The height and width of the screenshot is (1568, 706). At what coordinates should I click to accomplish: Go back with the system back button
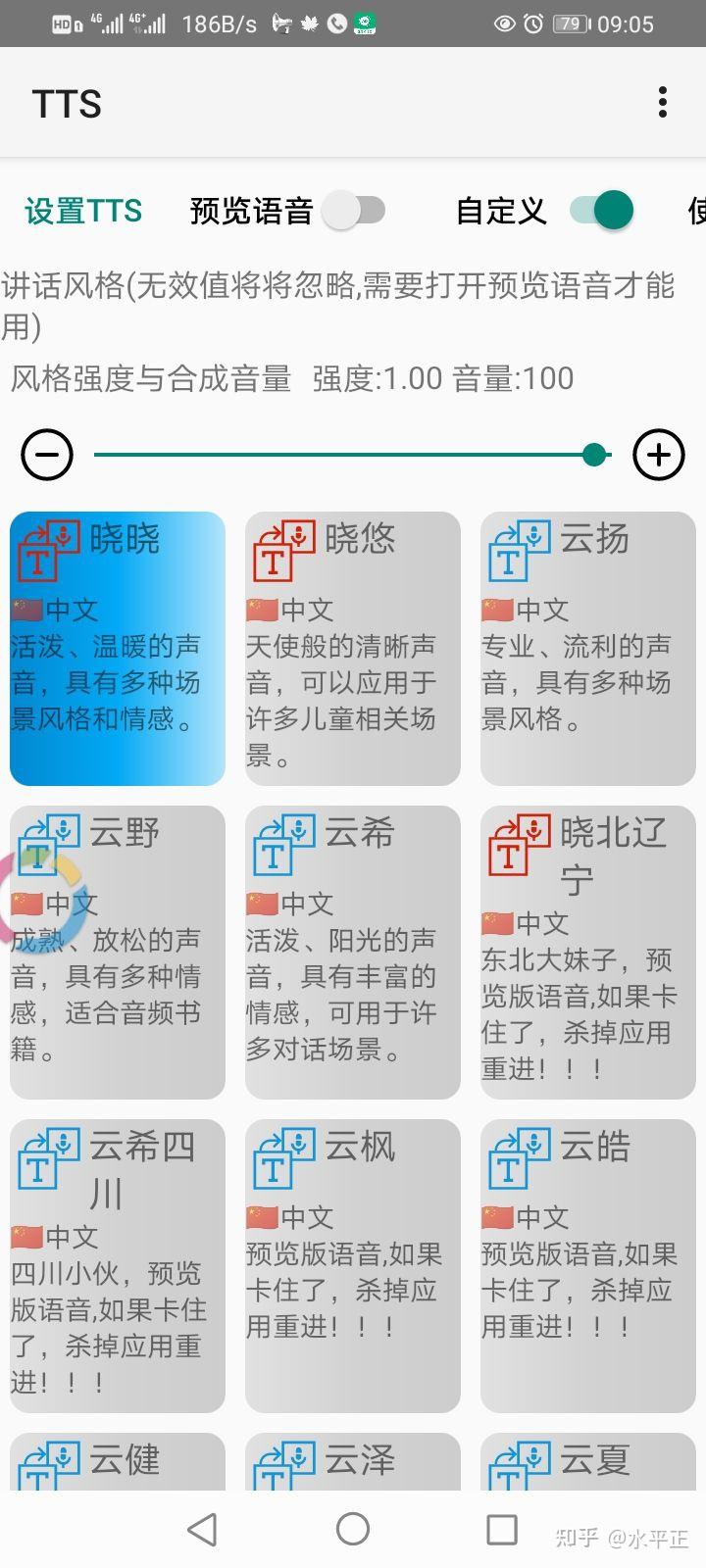(202, 1529)
